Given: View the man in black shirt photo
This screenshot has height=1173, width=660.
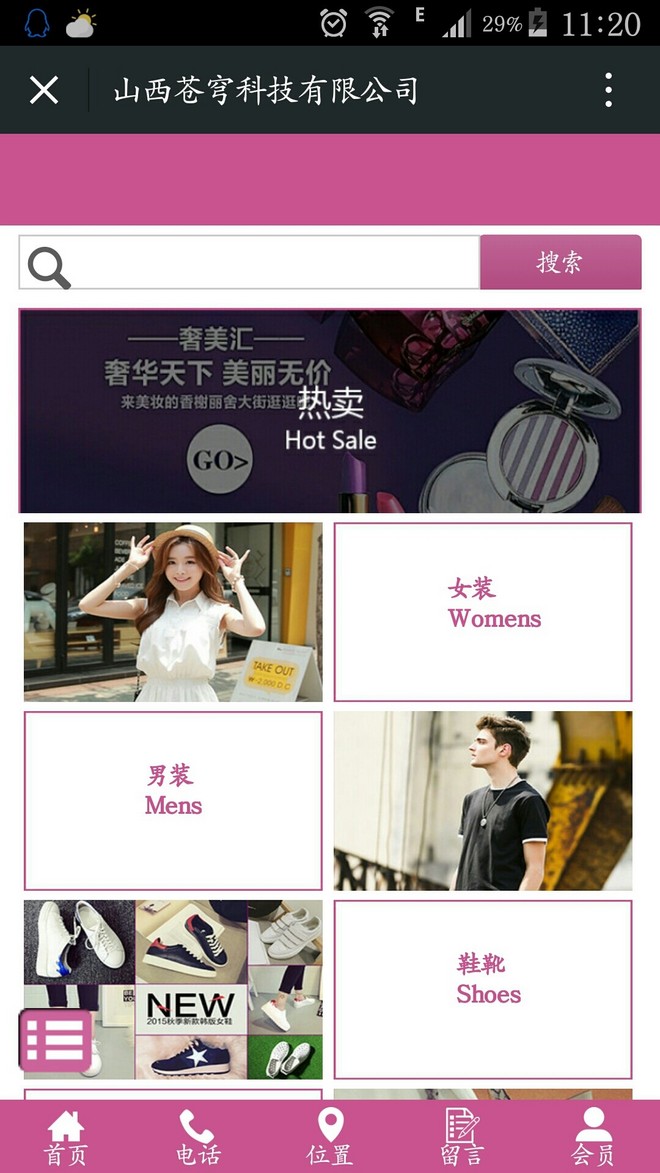Looking at the screenshot, I should (x=483, y=800).
